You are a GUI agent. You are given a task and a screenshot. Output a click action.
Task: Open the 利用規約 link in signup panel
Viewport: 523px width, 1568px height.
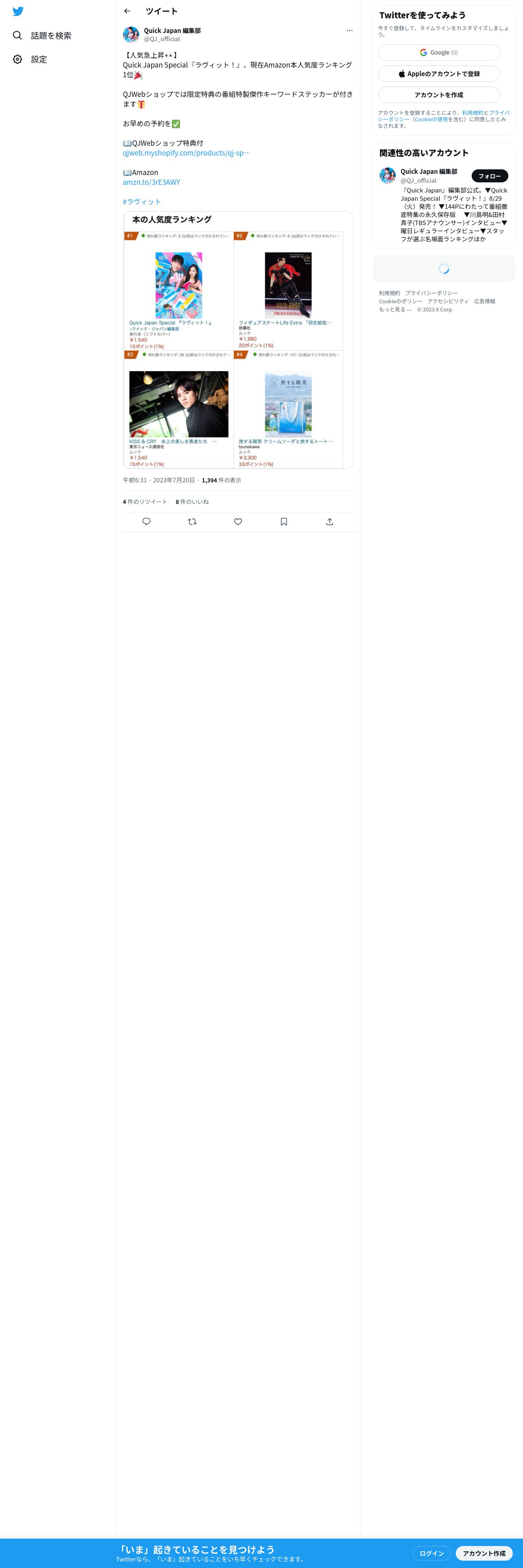[472, 113]
